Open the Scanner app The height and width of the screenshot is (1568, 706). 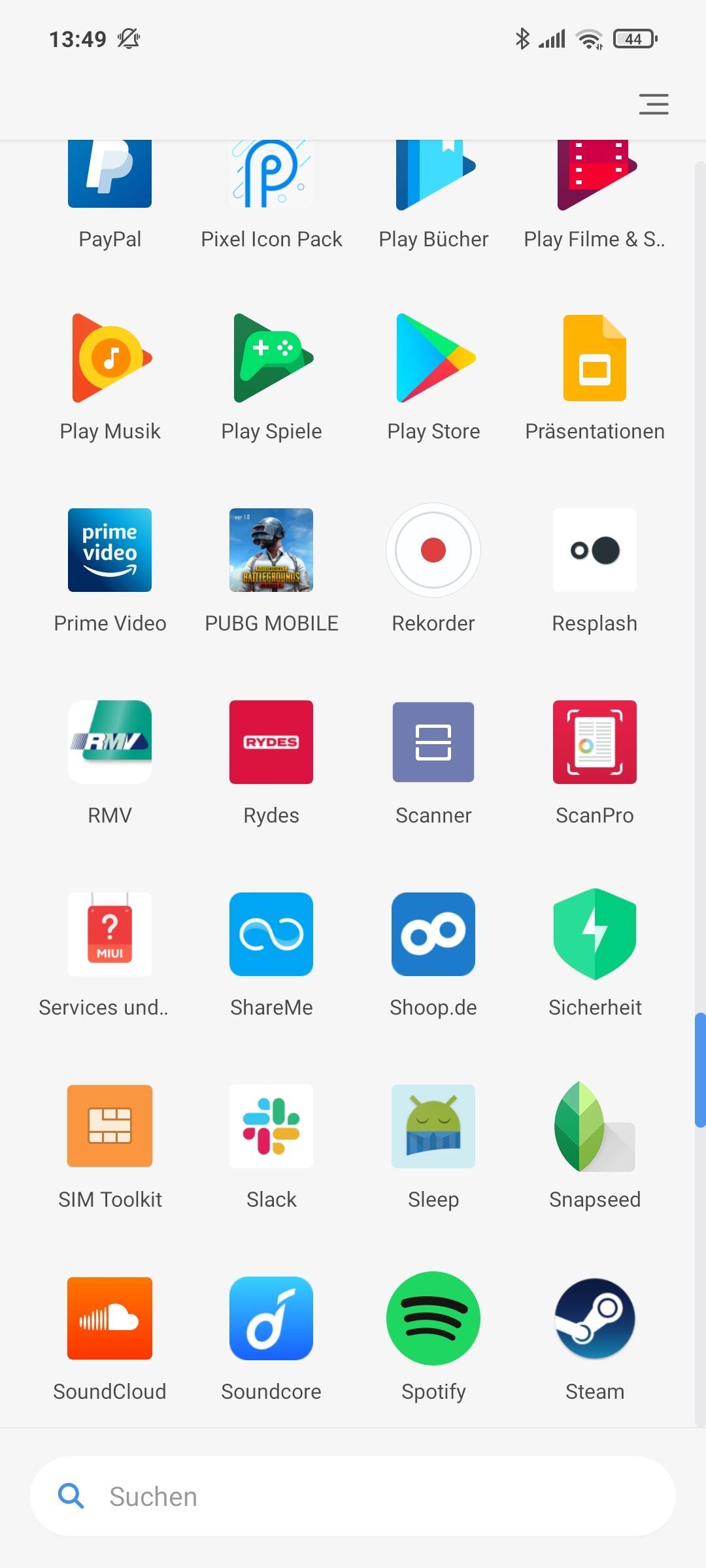point(433,742)
